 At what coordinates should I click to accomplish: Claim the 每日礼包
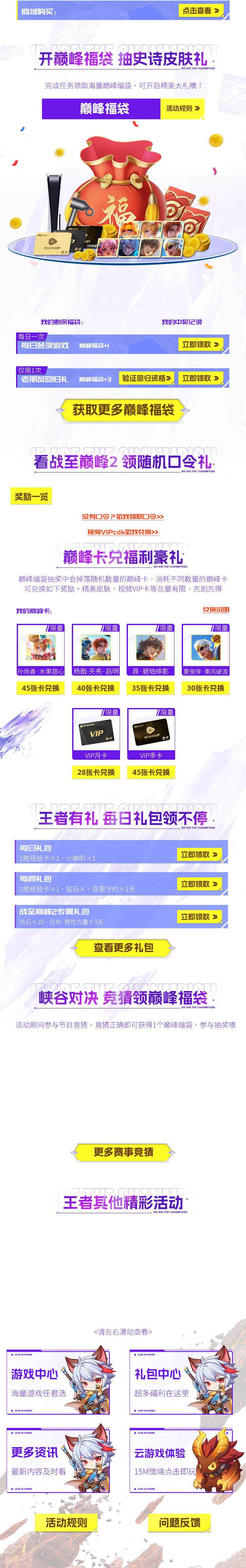[199, 854]
